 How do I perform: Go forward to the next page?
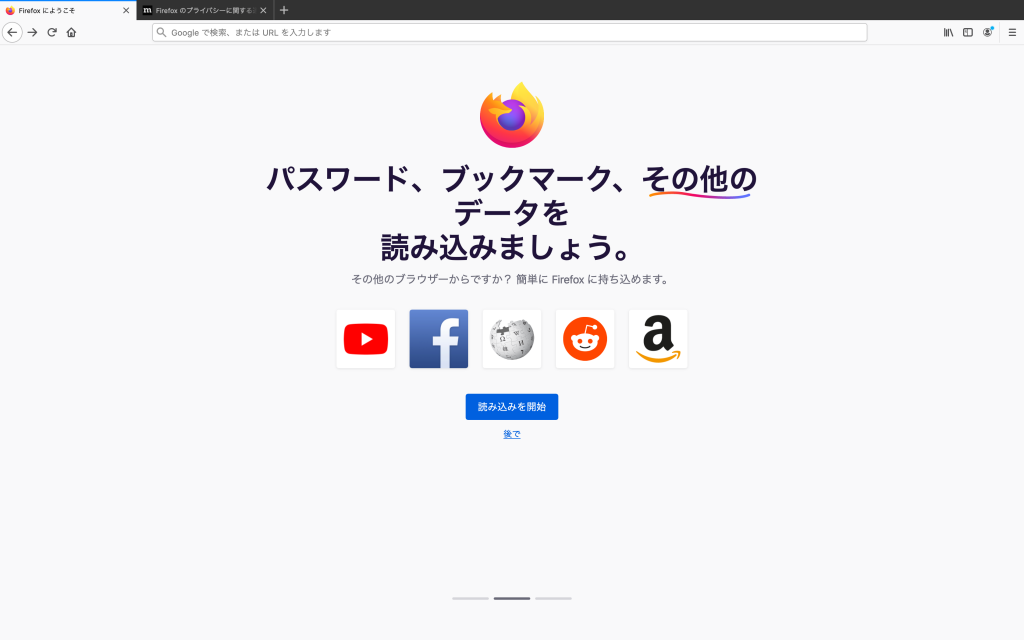[32, 32]
